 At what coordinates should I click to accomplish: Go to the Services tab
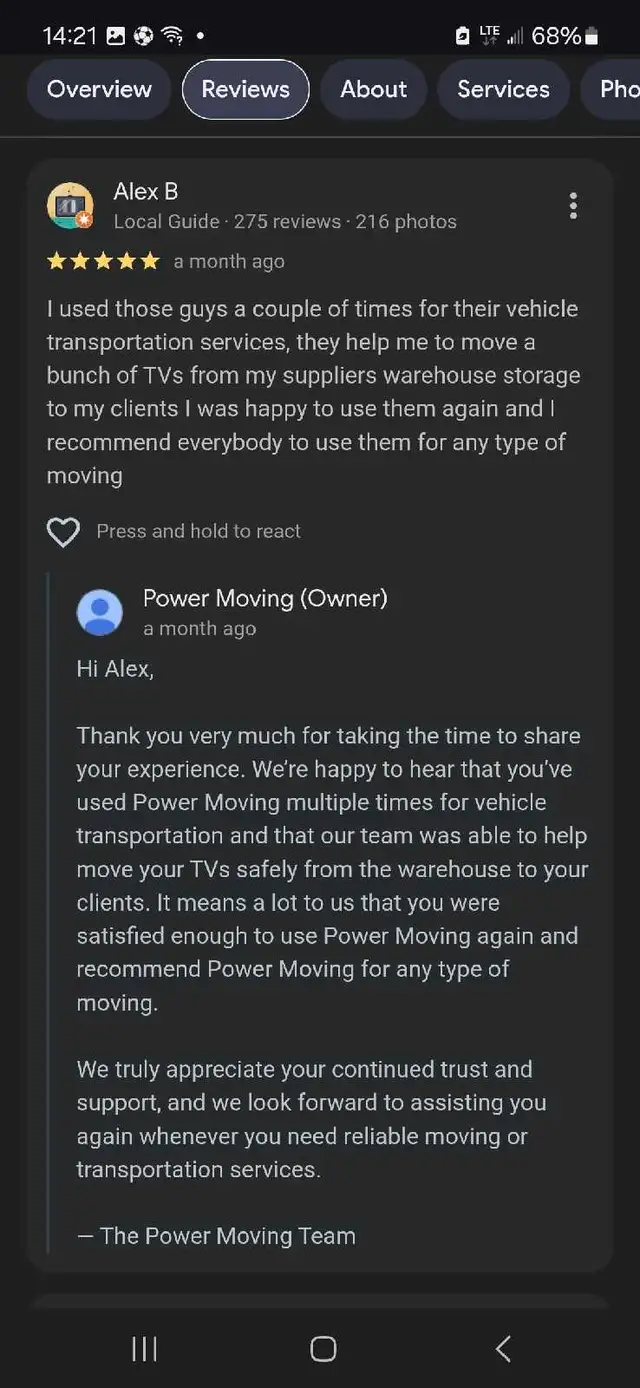(x=503, y=89)
